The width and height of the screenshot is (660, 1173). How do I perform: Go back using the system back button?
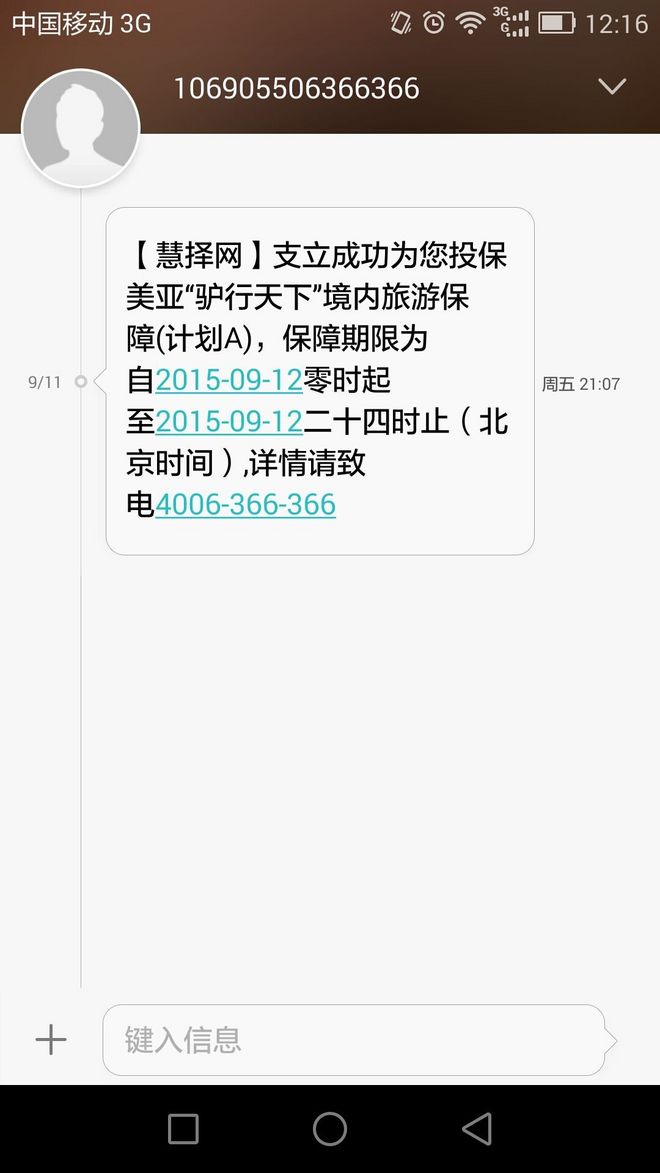click(477, 1129)
